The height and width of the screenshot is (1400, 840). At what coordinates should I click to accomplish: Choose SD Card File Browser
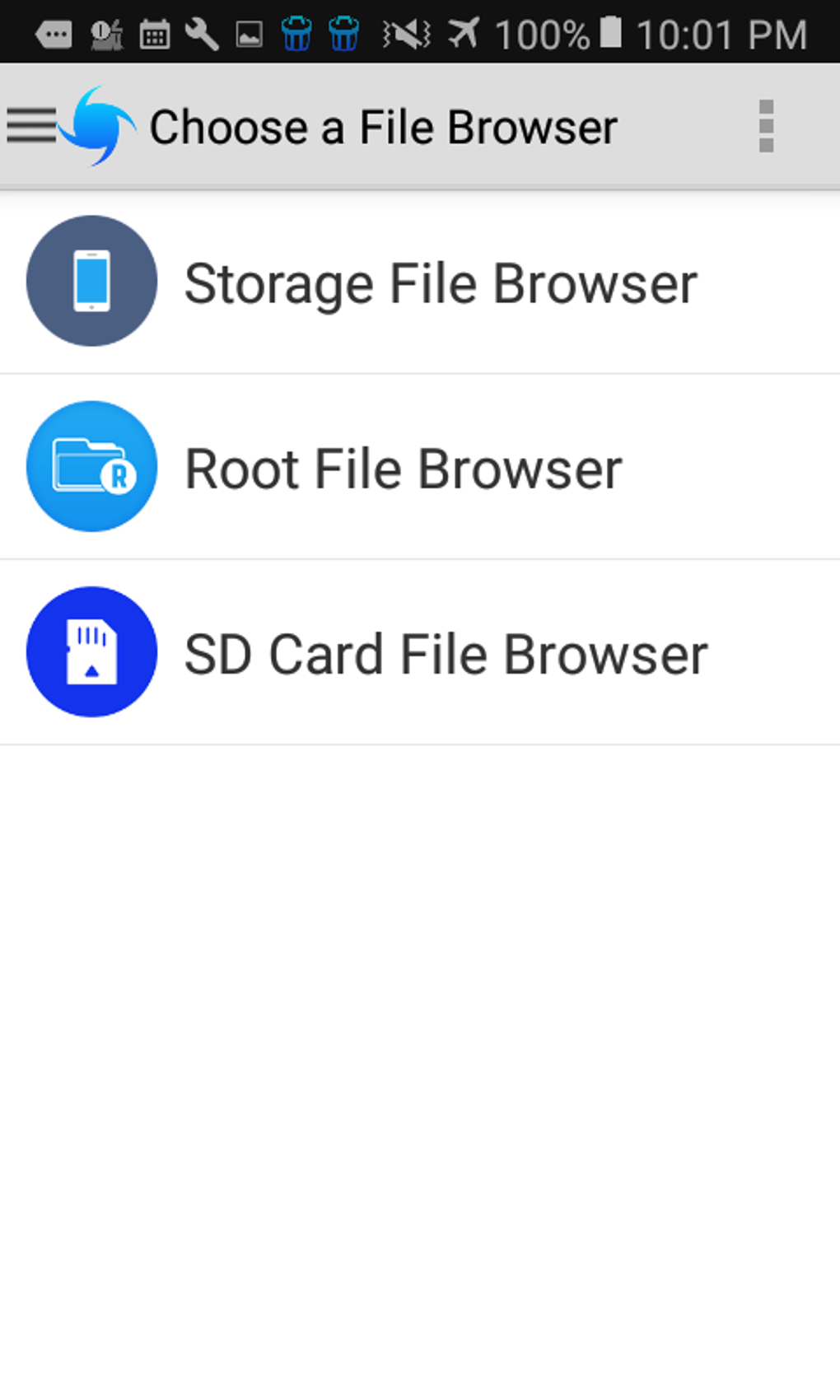420,652
